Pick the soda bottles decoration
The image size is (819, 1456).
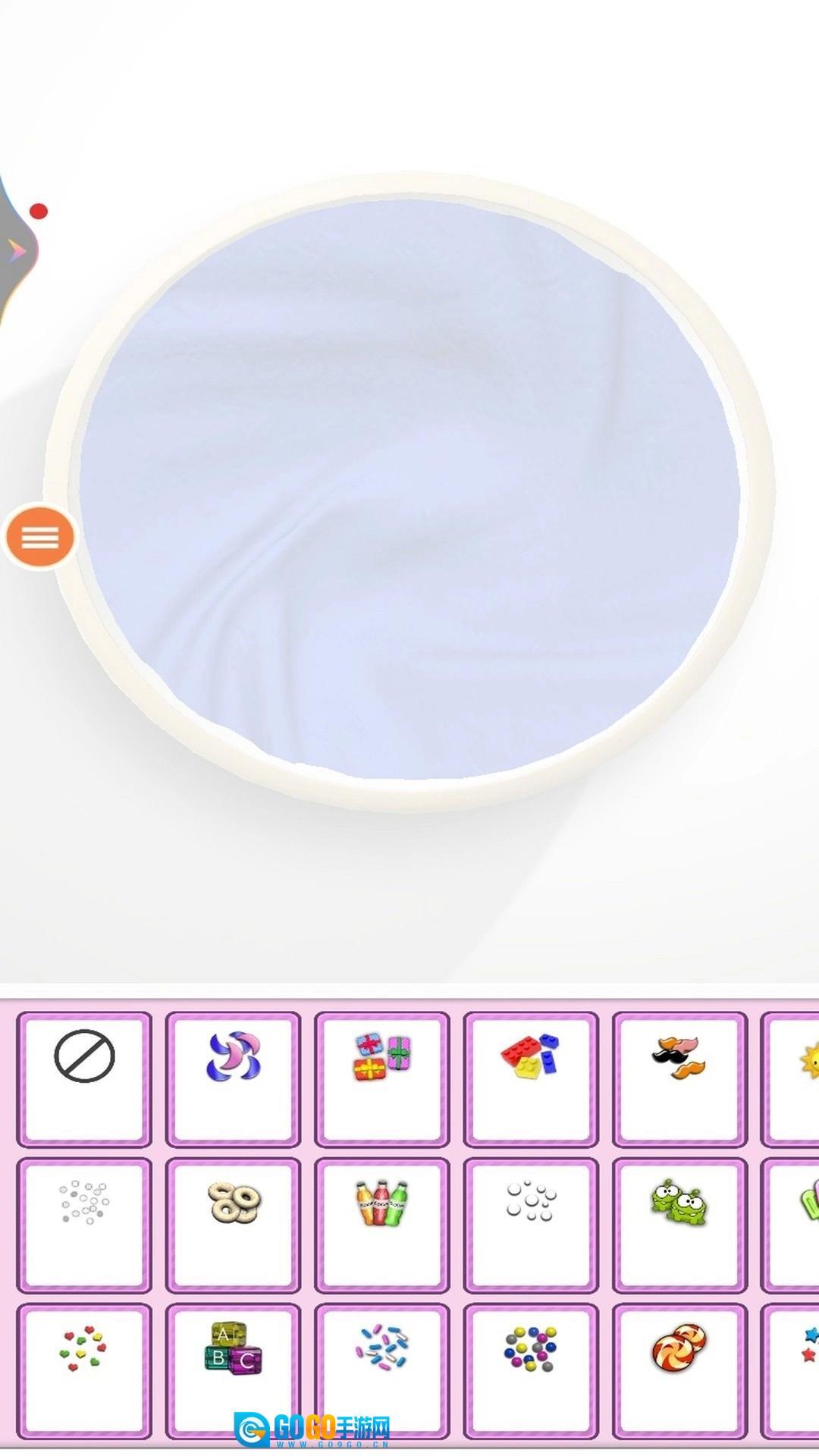[x=382, y=1225]
